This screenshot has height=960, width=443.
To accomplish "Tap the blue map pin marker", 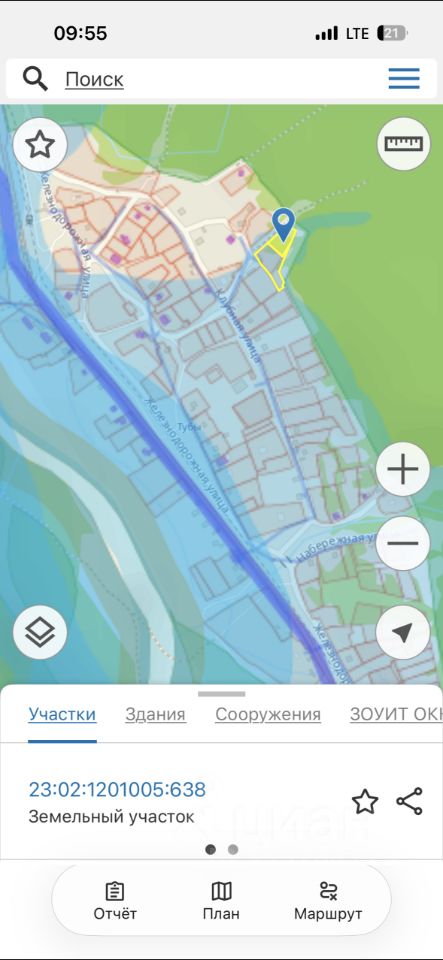I will pos(283,225).
